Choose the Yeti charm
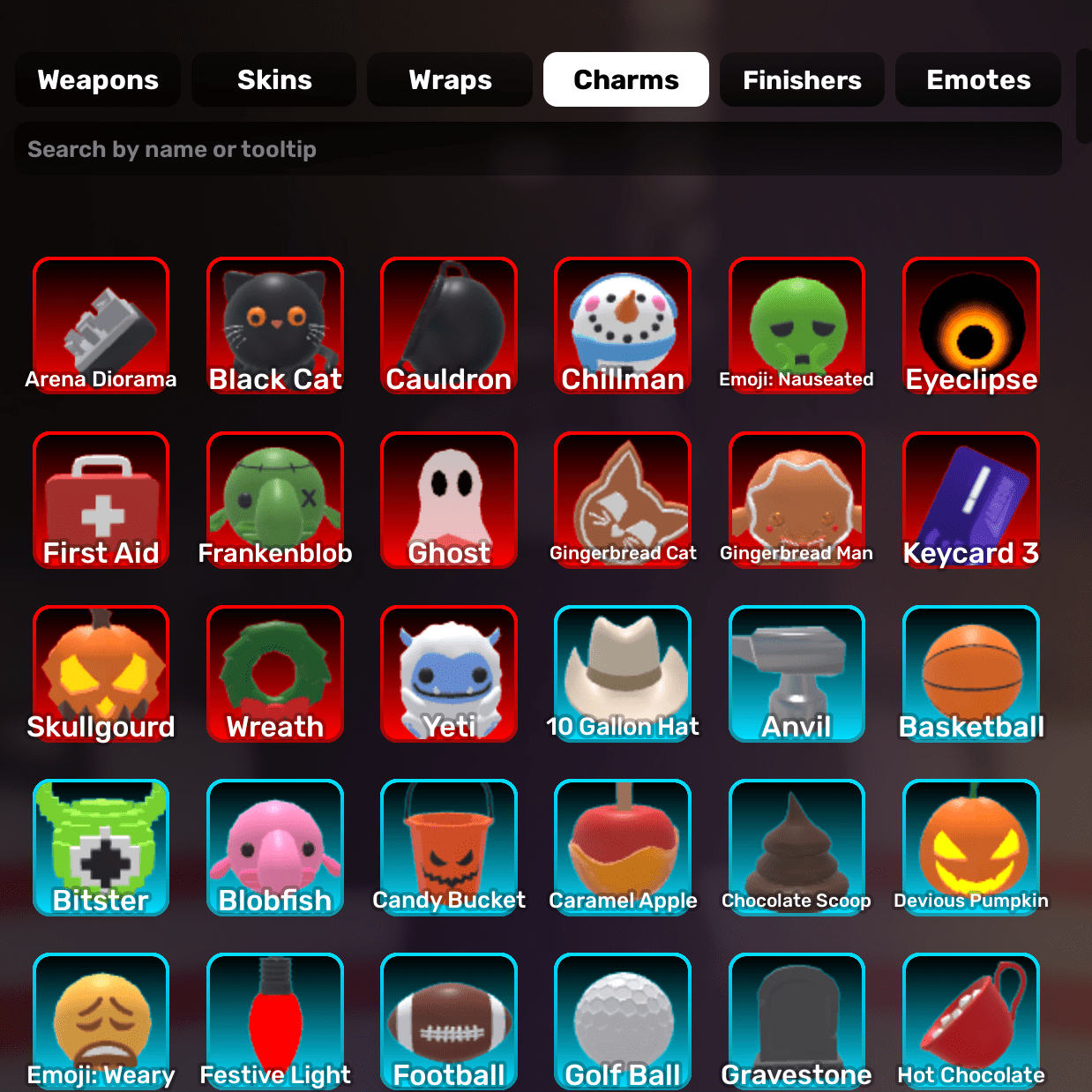 449,674
